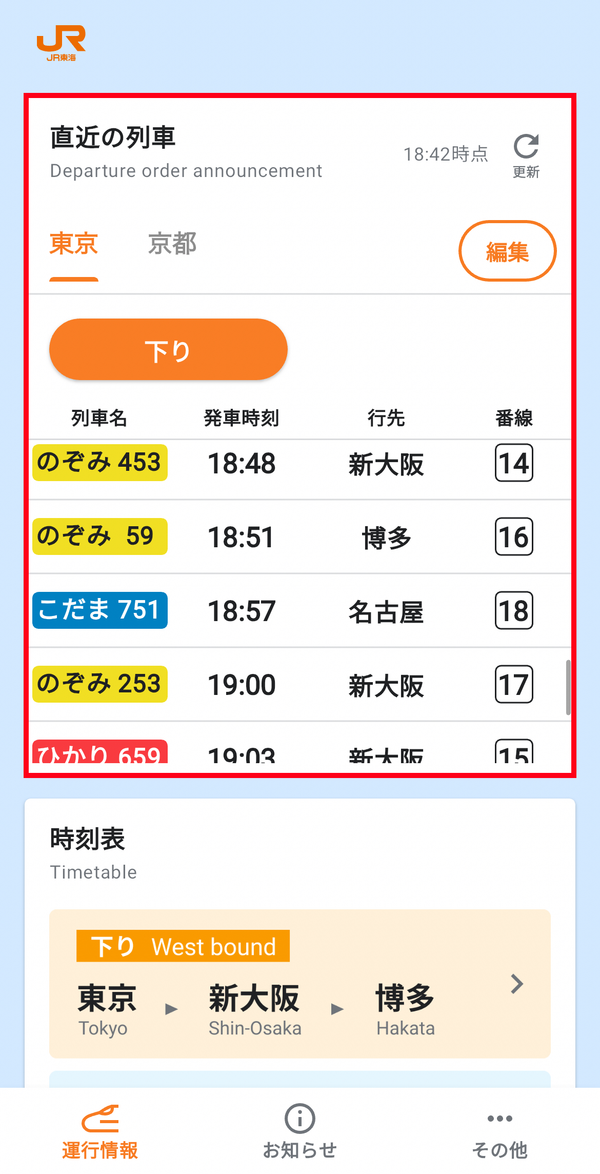Go to the お知らせ notices tab

[x=299, y=1131]
